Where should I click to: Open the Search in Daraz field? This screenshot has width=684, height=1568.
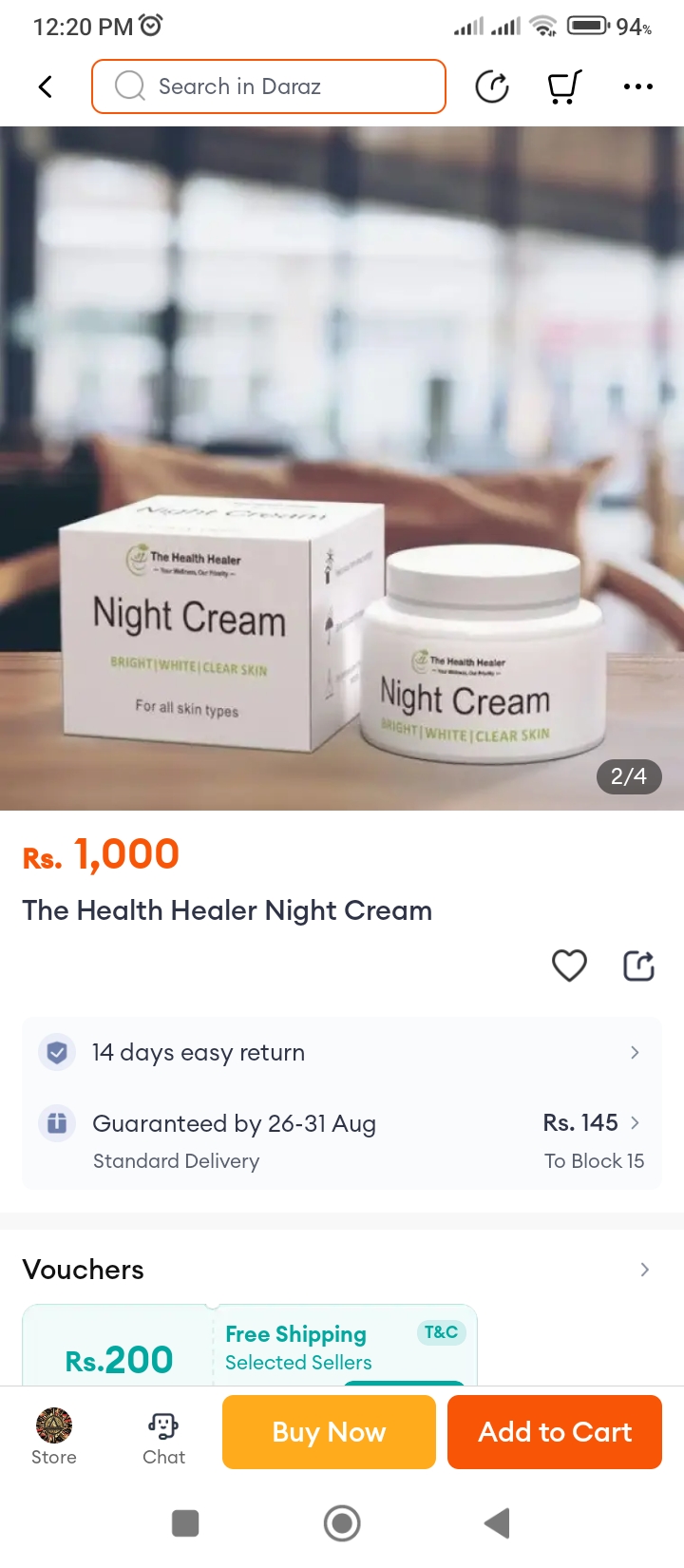269,86
